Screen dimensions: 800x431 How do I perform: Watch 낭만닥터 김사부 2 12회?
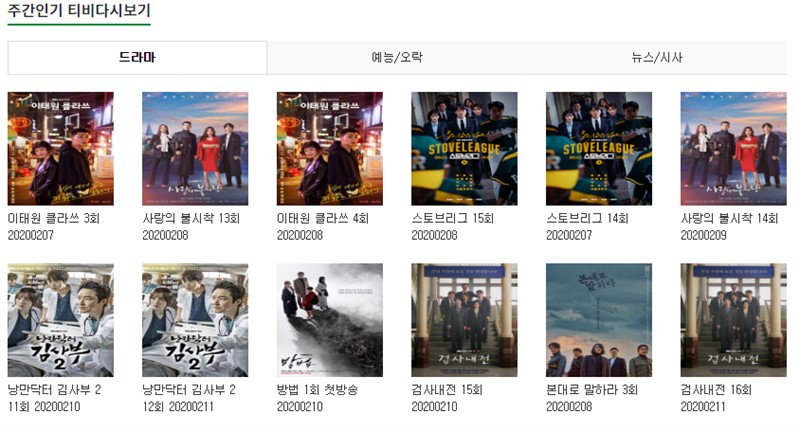click(195, 320)
